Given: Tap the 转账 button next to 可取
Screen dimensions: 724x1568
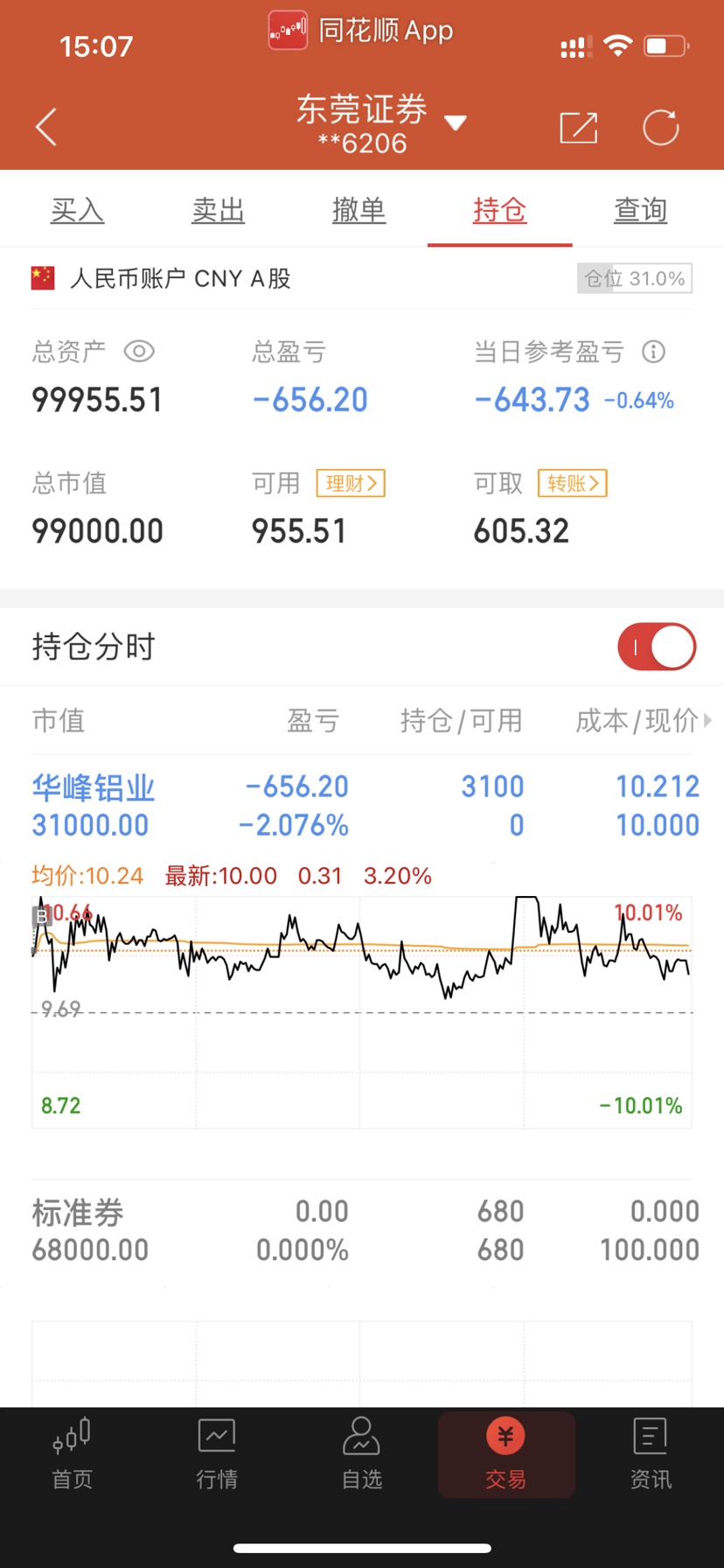Looking at the screenshot, I should coord(573,483).
